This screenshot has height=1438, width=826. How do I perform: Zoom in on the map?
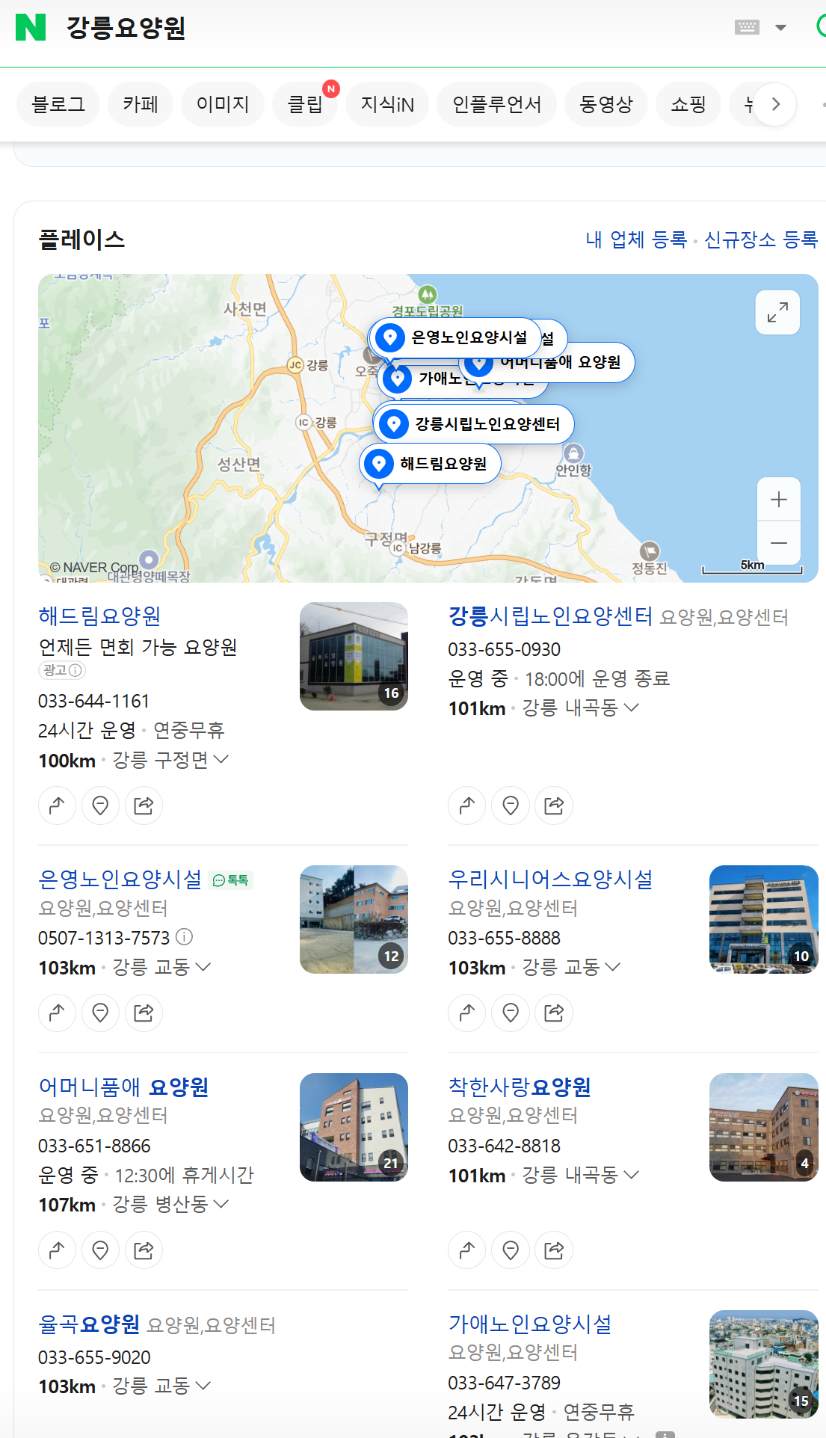[x=779, y=499]
